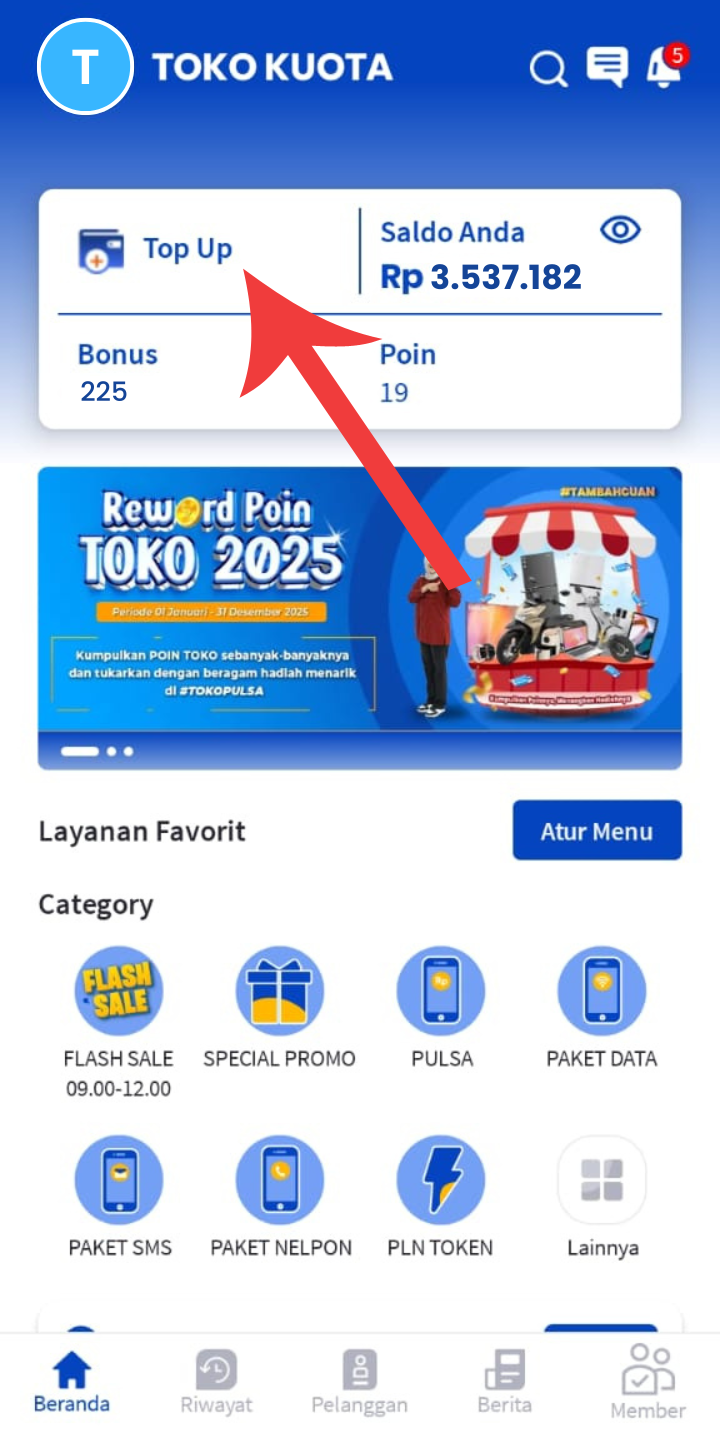
Task: Open the Paket SMS category
Action: pyautogui.click(x=119, y=1180)
